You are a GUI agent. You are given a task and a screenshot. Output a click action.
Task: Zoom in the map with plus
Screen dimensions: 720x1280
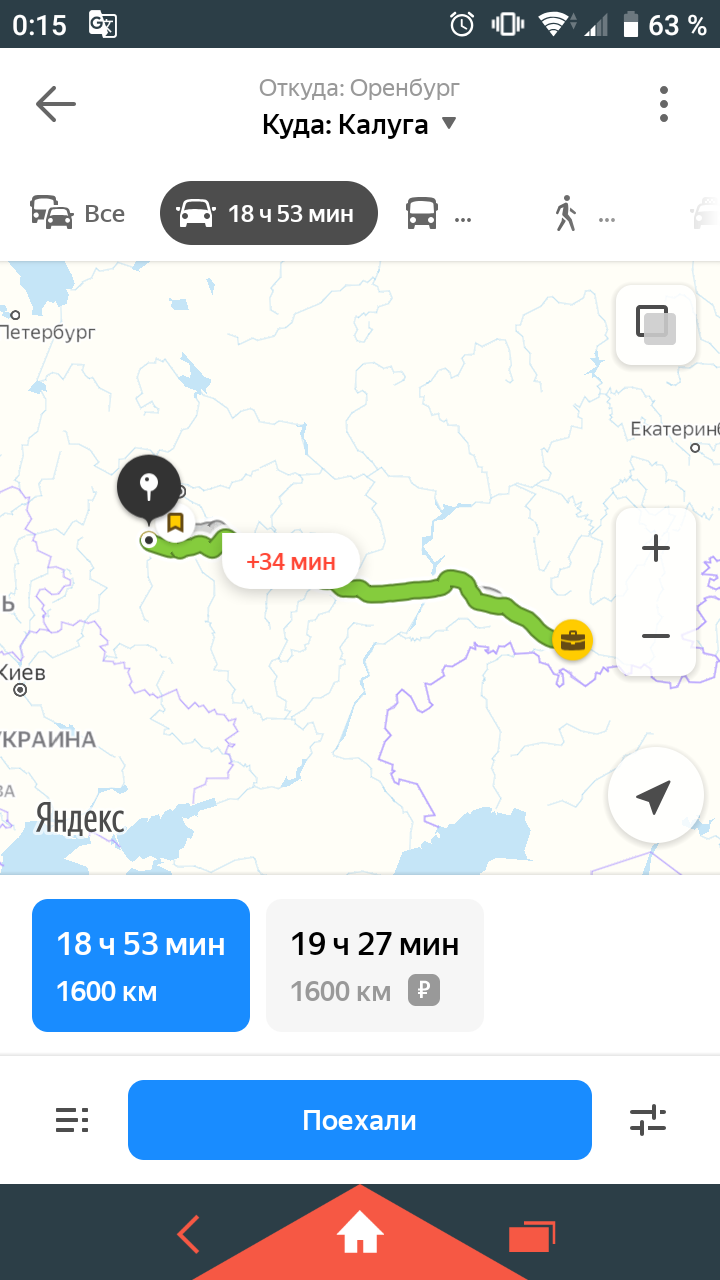656,548
